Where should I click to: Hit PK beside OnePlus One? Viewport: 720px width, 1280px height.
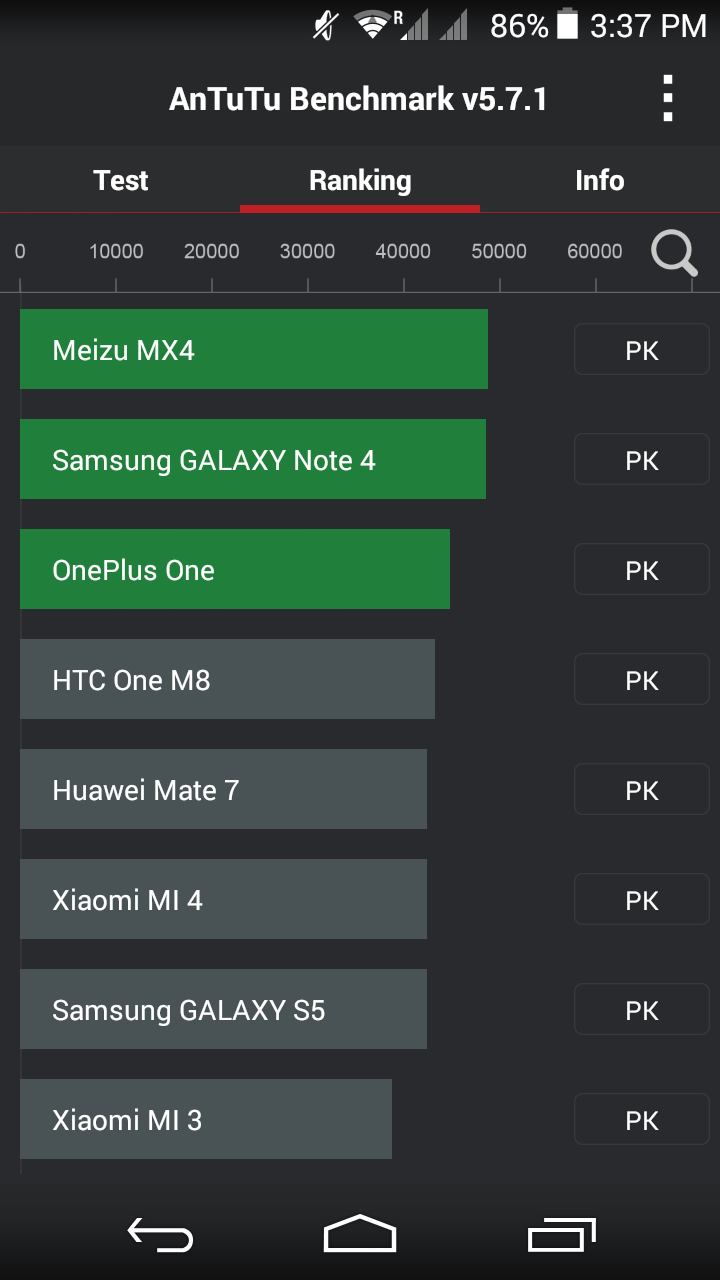tap(641, 570)
